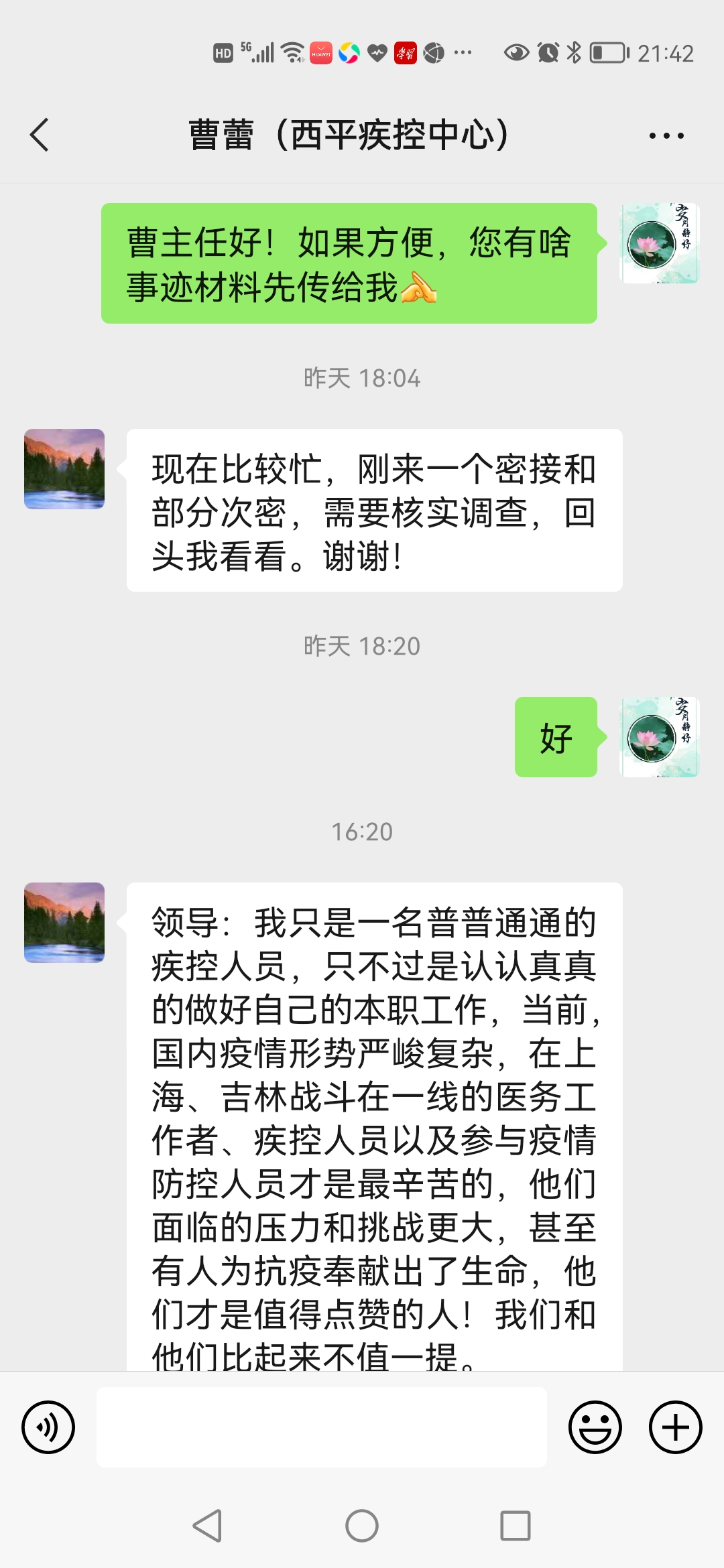Go to the home screen
The width and height of the screenshot is (724, 1568).
pyautogui.click(x=362, y=1526)
